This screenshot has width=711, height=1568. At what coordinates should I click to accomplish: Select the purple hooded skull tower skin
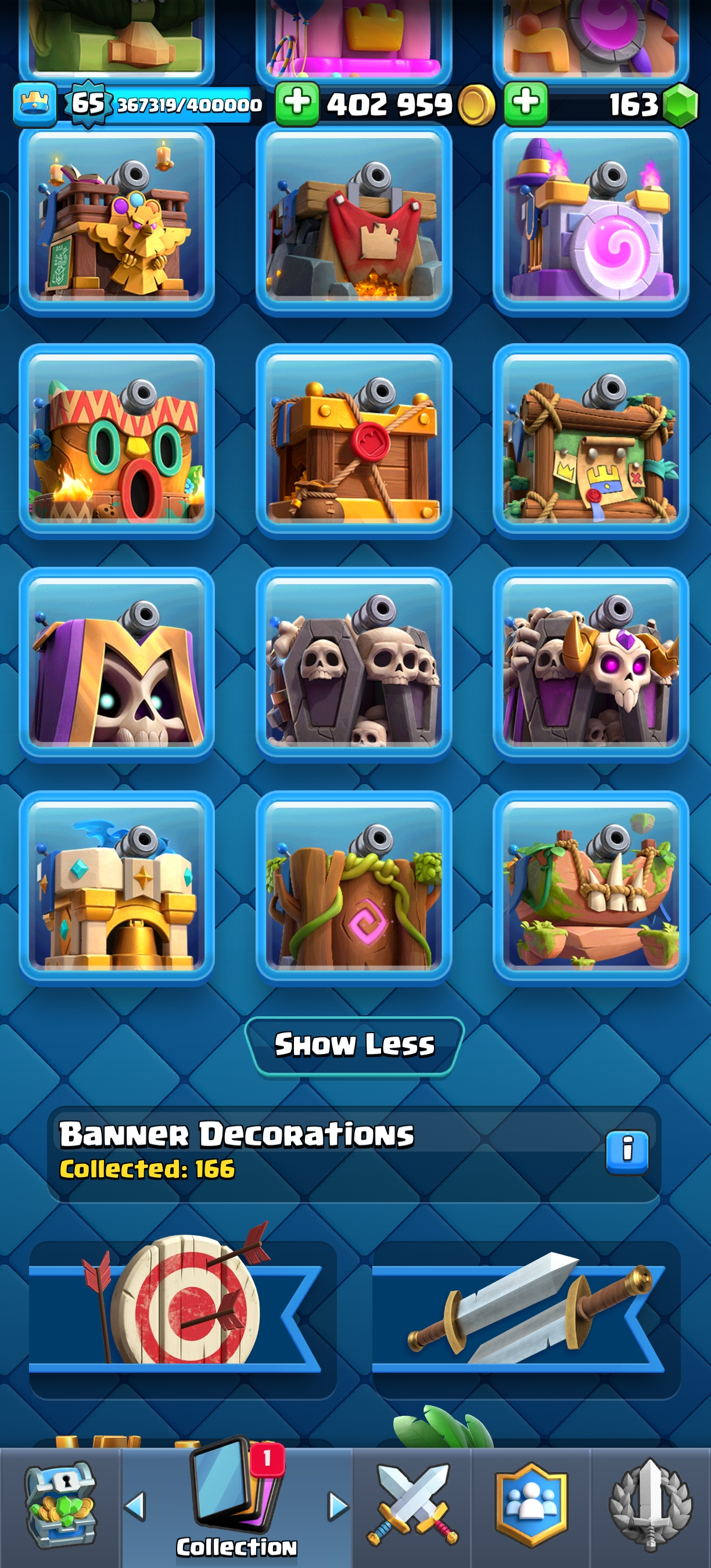tap(117, 665)
